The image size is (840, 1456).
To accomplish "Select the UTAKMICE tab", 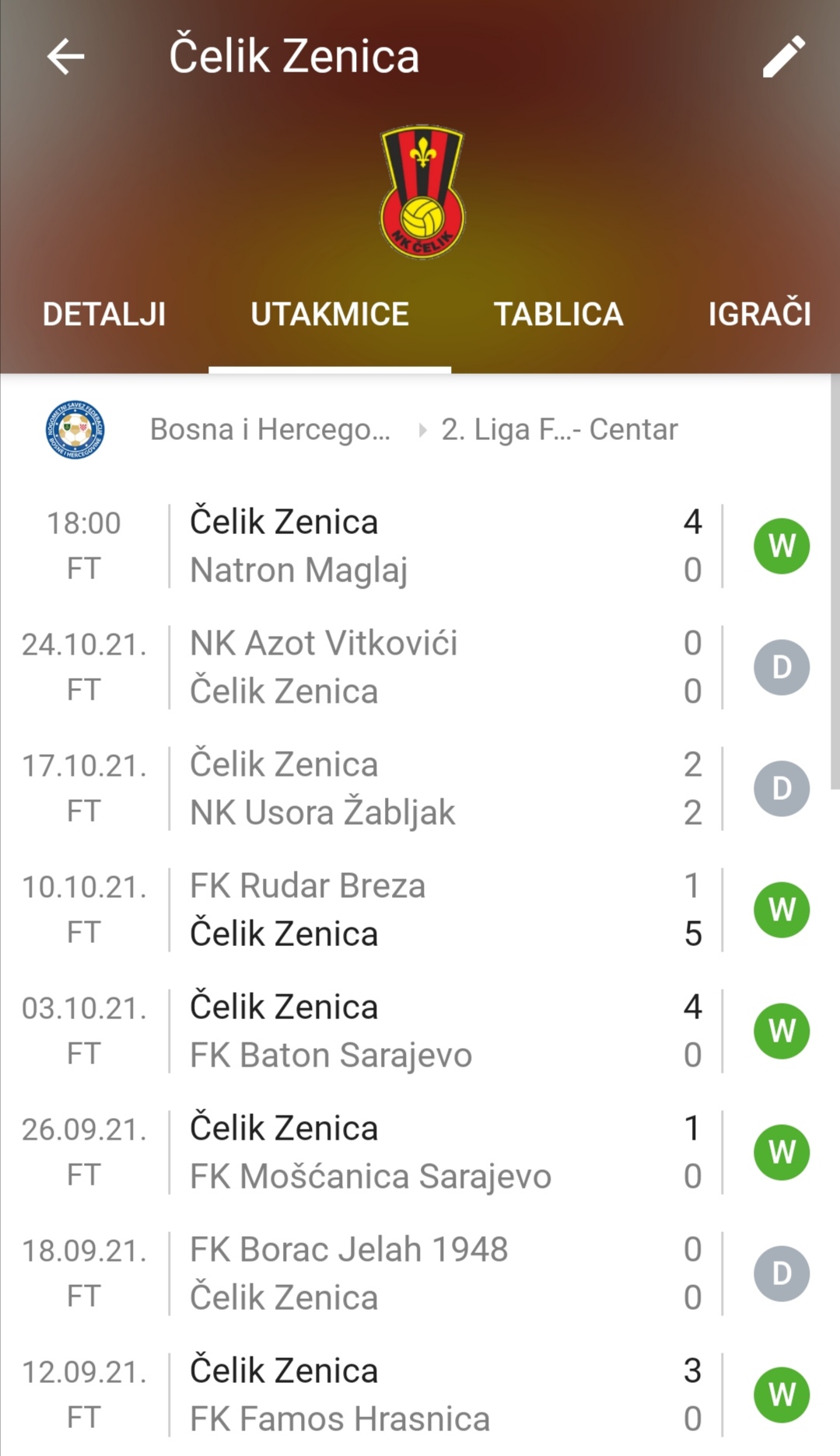I will coord(330,314).
